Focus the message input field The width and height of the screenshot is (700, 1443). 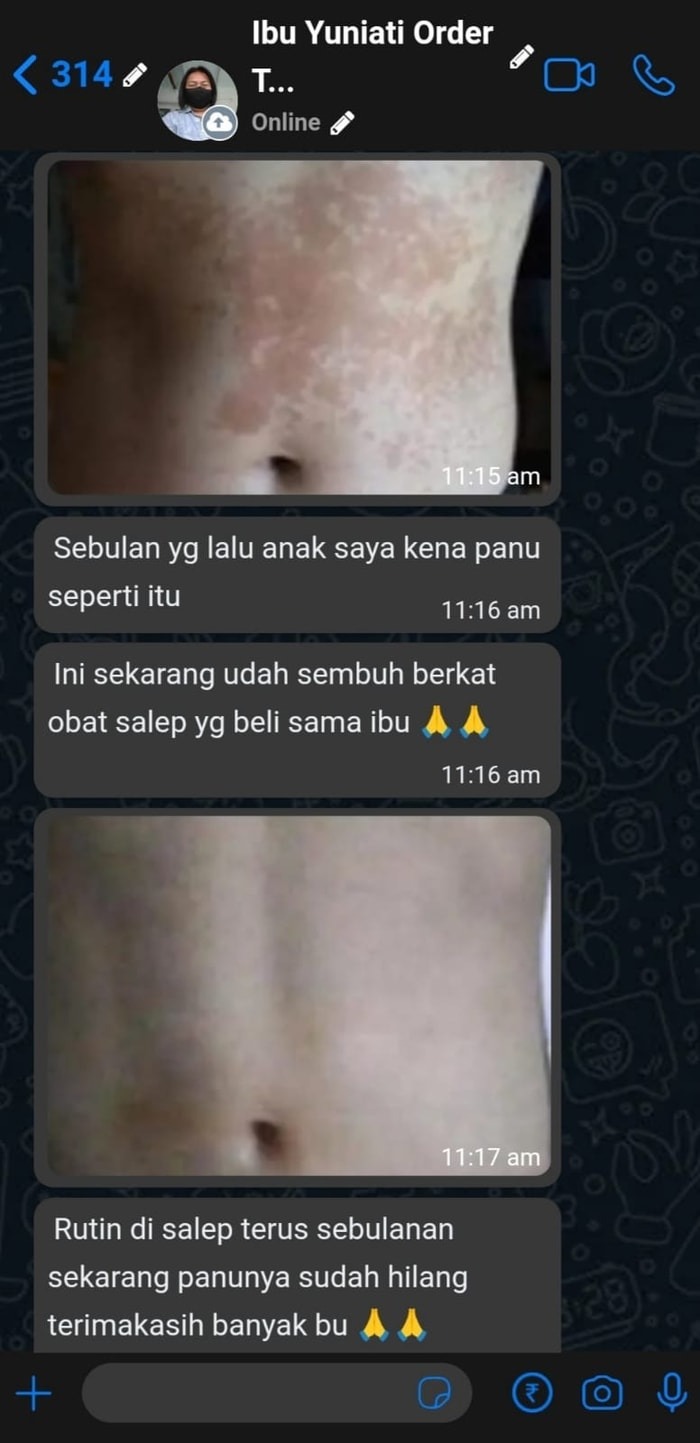tap(245, 1393)
